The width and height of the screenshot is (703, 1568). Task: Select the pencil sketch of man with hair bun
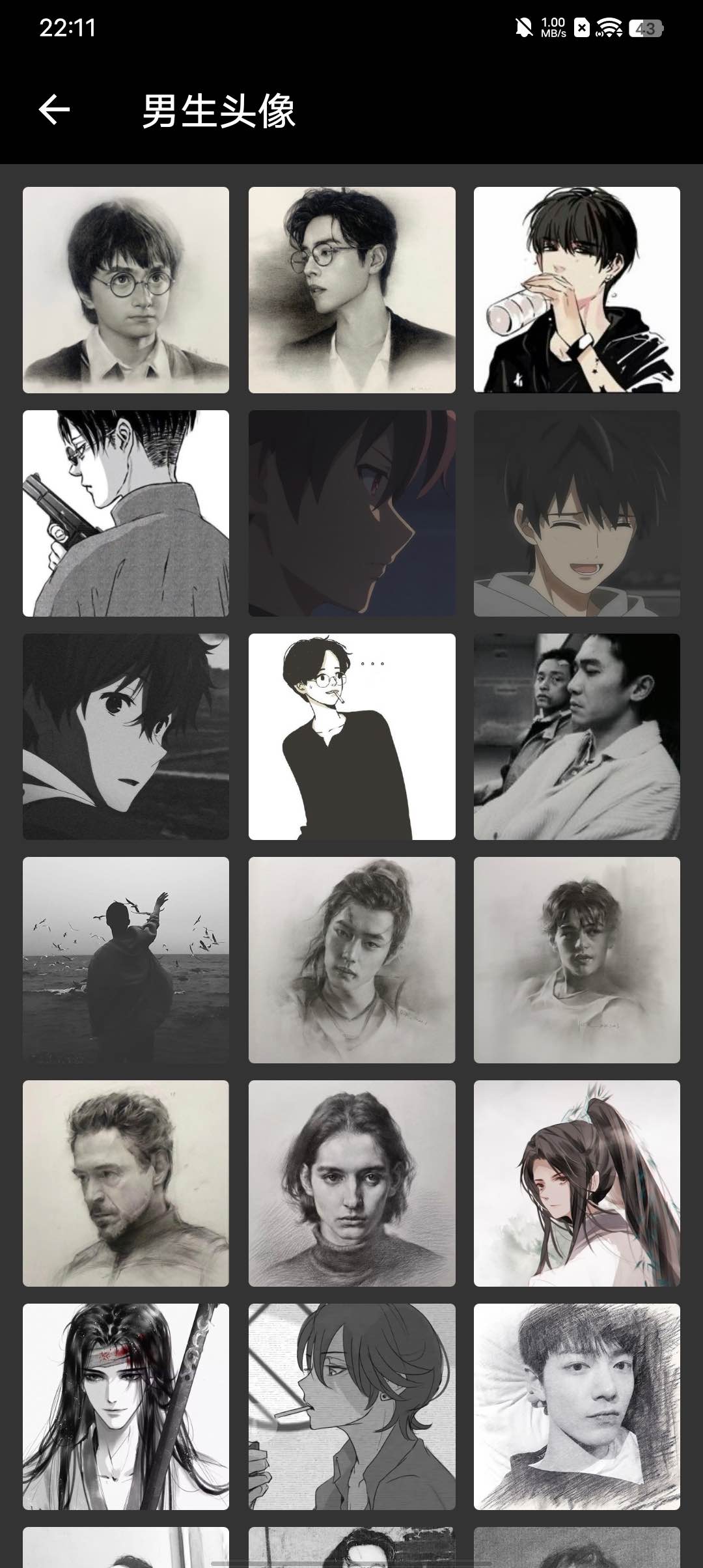pyautogui.click(x=351, y=960)
